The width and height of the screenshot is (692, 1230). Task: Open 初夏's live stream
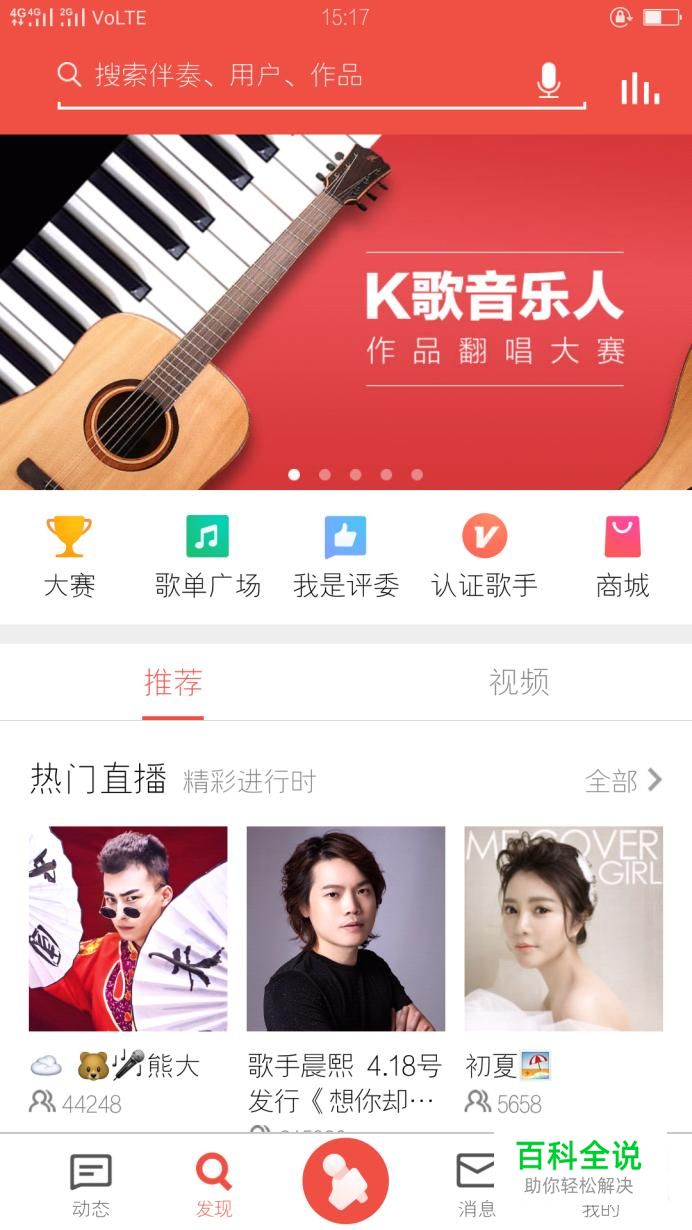coord(563,928)
